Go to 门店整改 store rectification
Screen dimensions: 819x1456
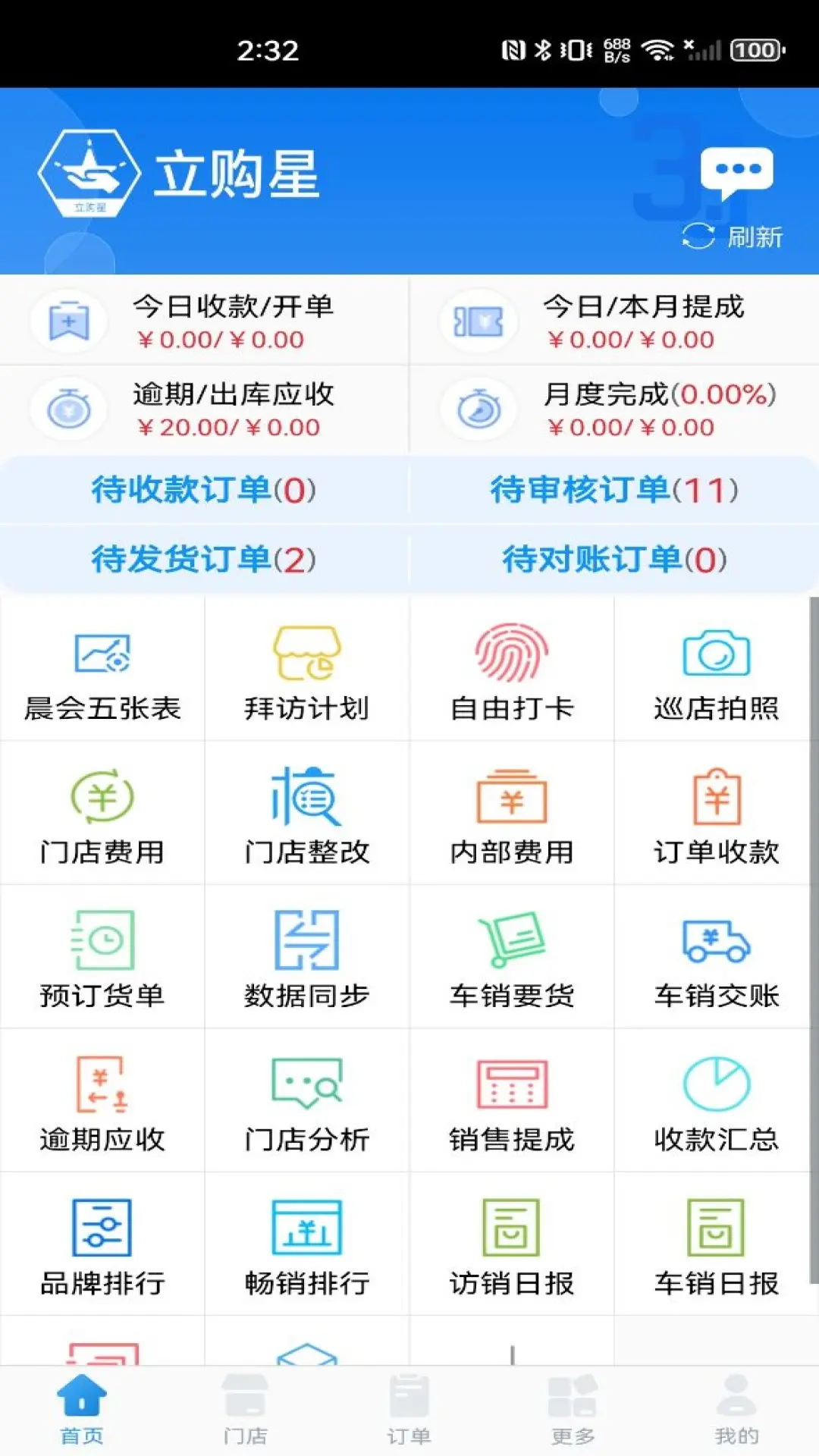307,814
